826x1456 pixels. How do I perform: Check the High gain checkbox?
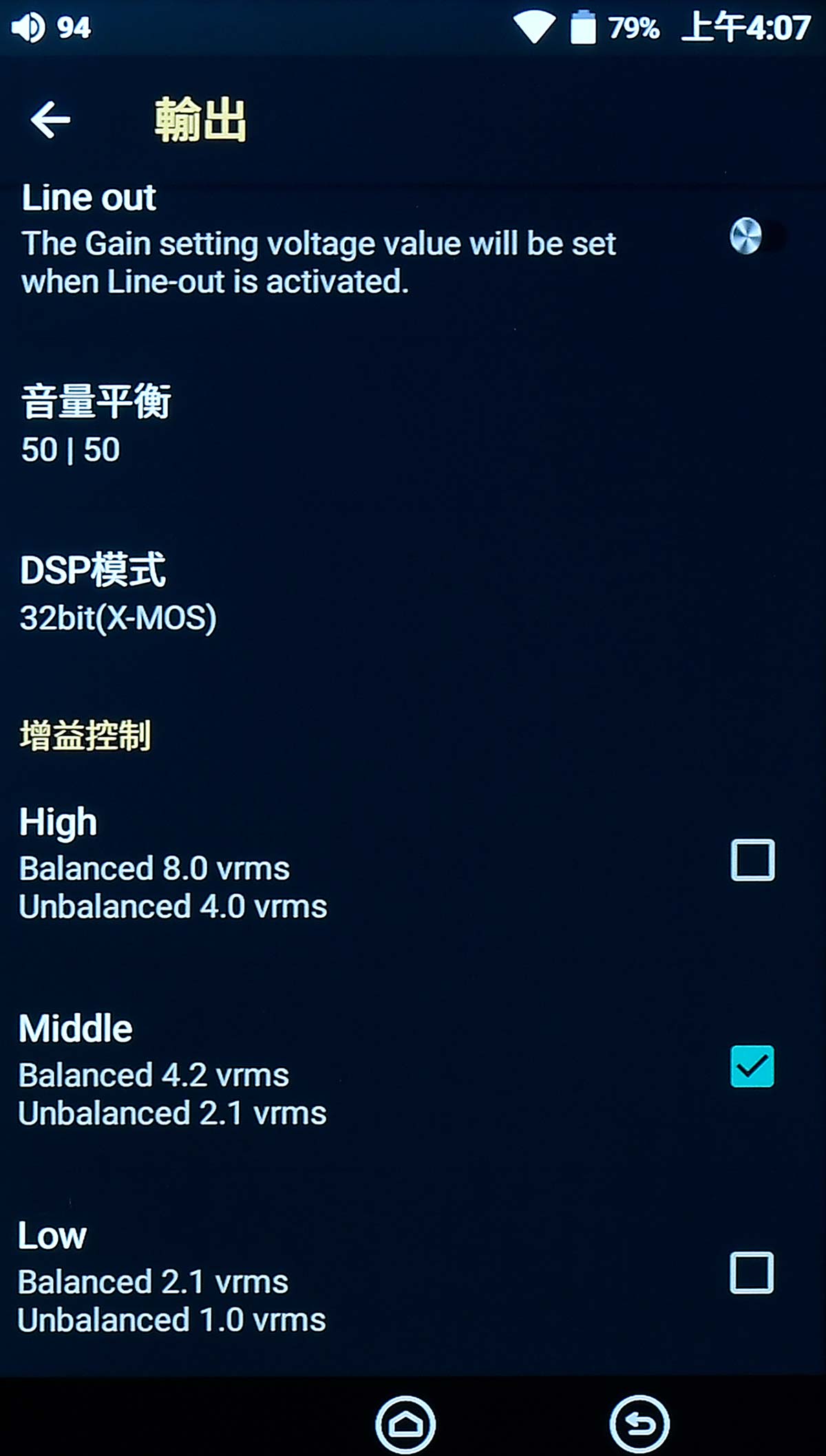[x=752, y=859]
